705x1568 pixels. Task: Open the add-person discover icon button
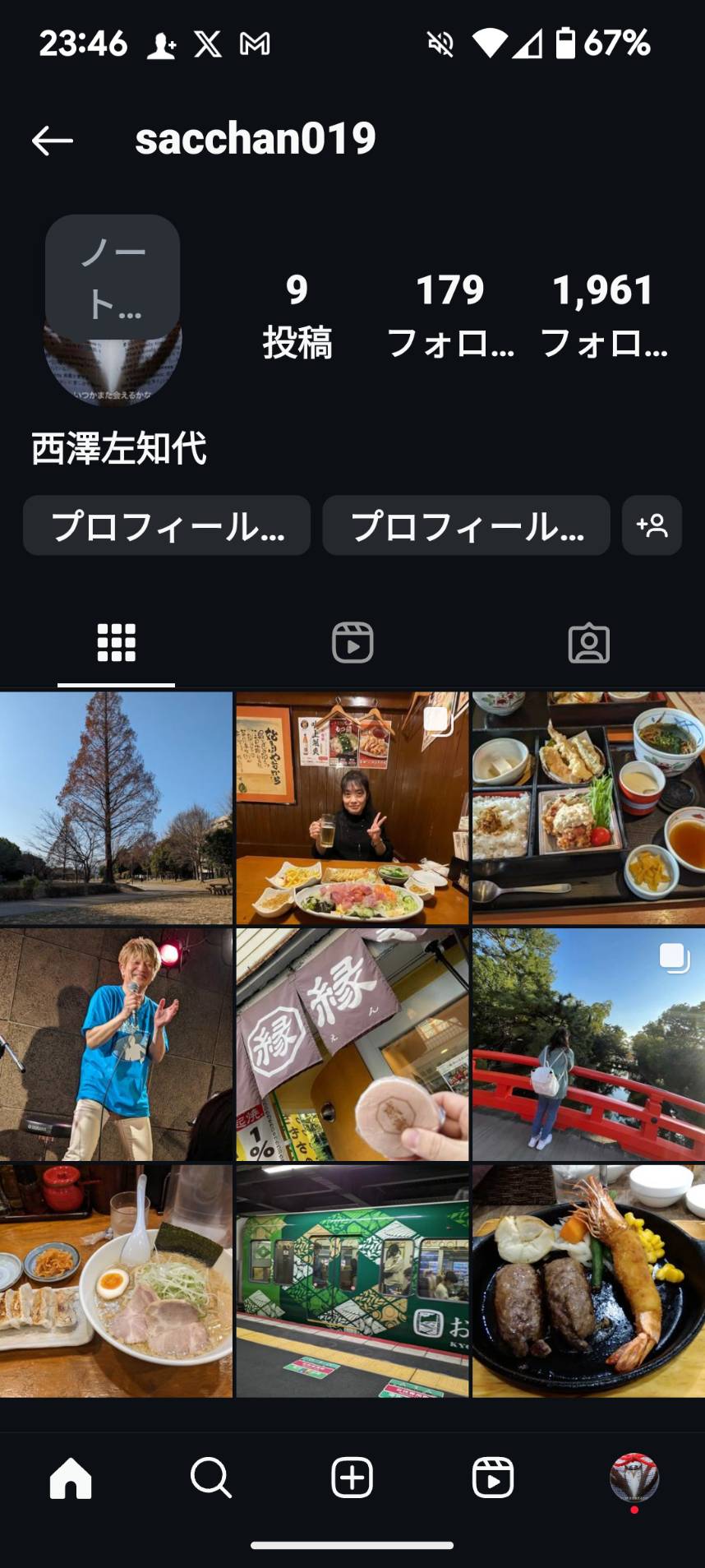click(x=652, y=525)
